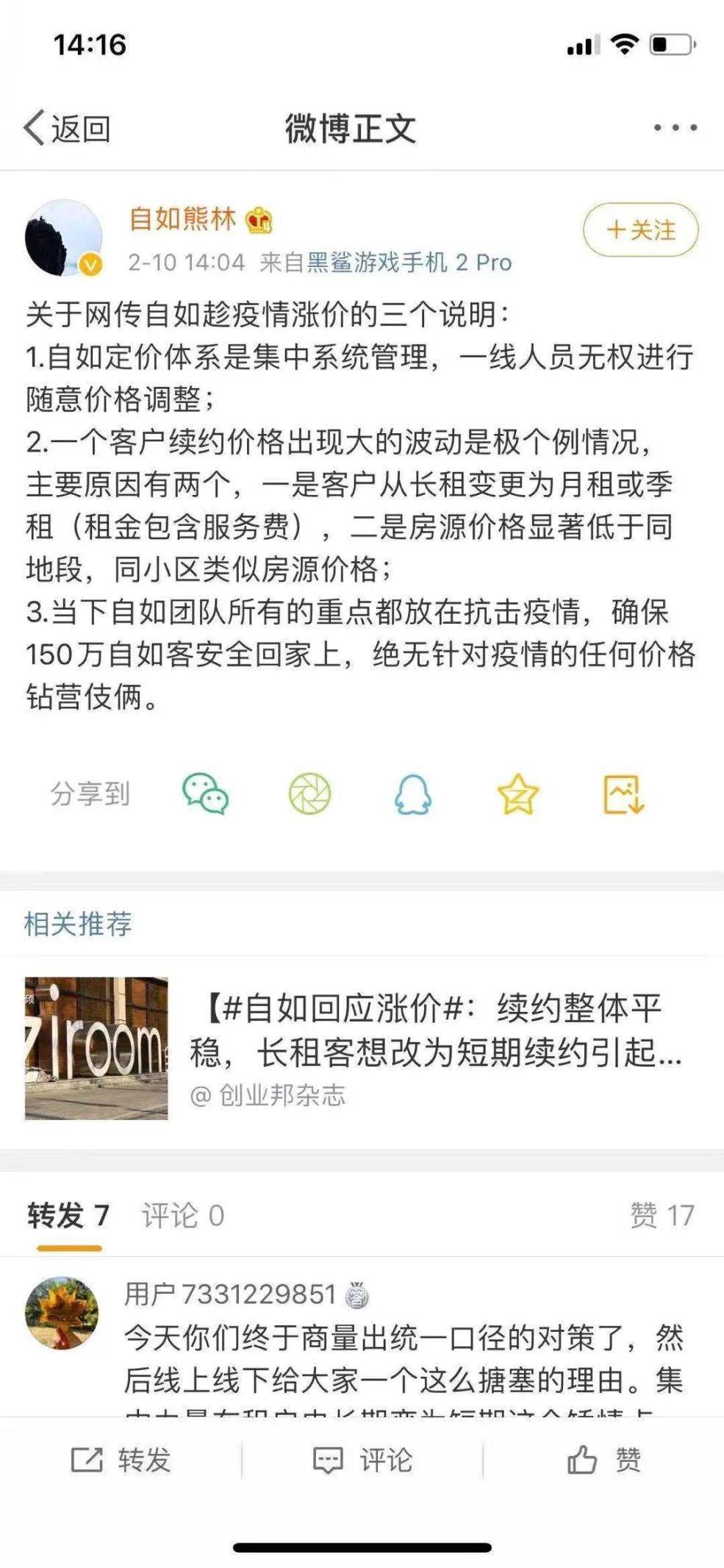Share the post to WeChat Moments
The image size is (724, 1568).
click(x=309, y=794)
